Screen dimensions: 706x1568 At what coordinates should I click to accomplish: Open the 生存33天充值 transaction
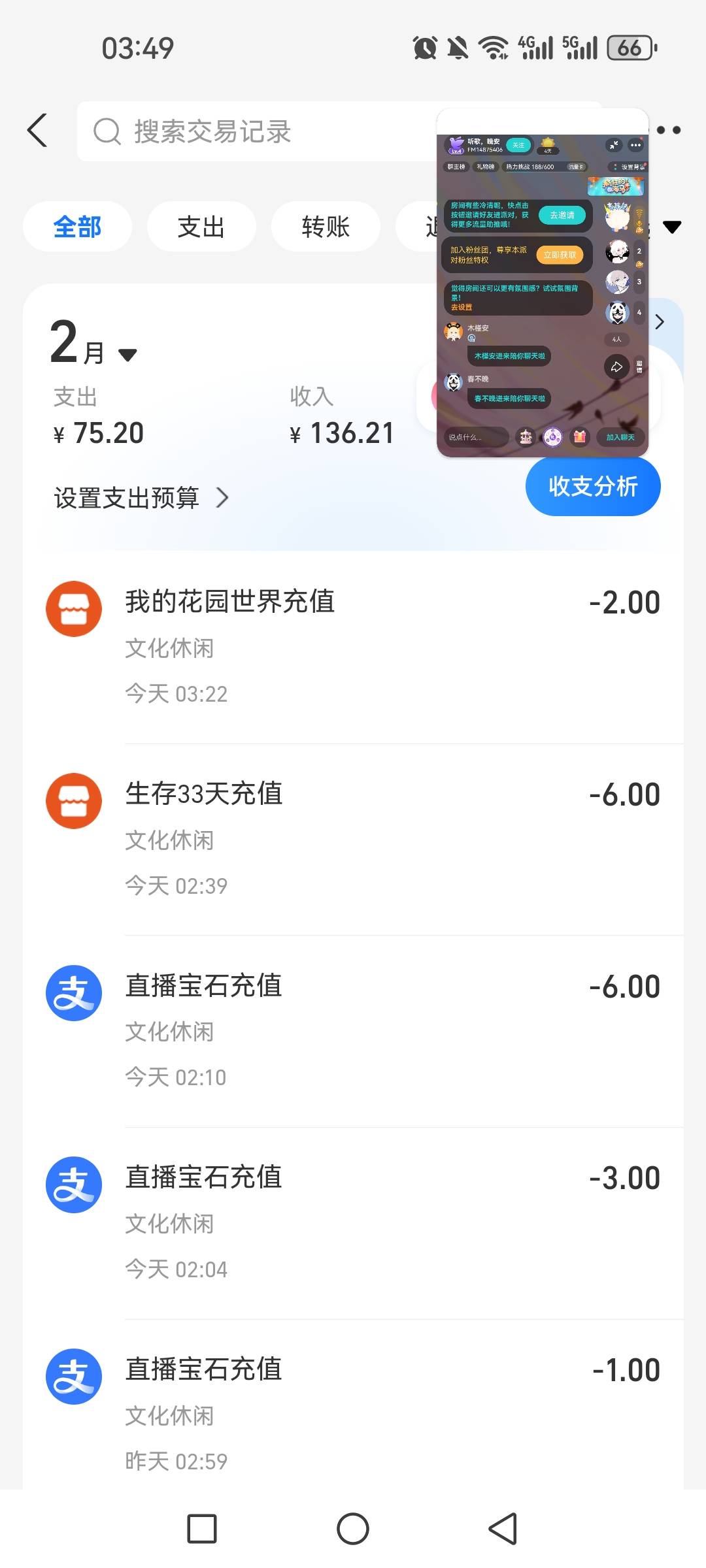(x=353, y=840)
